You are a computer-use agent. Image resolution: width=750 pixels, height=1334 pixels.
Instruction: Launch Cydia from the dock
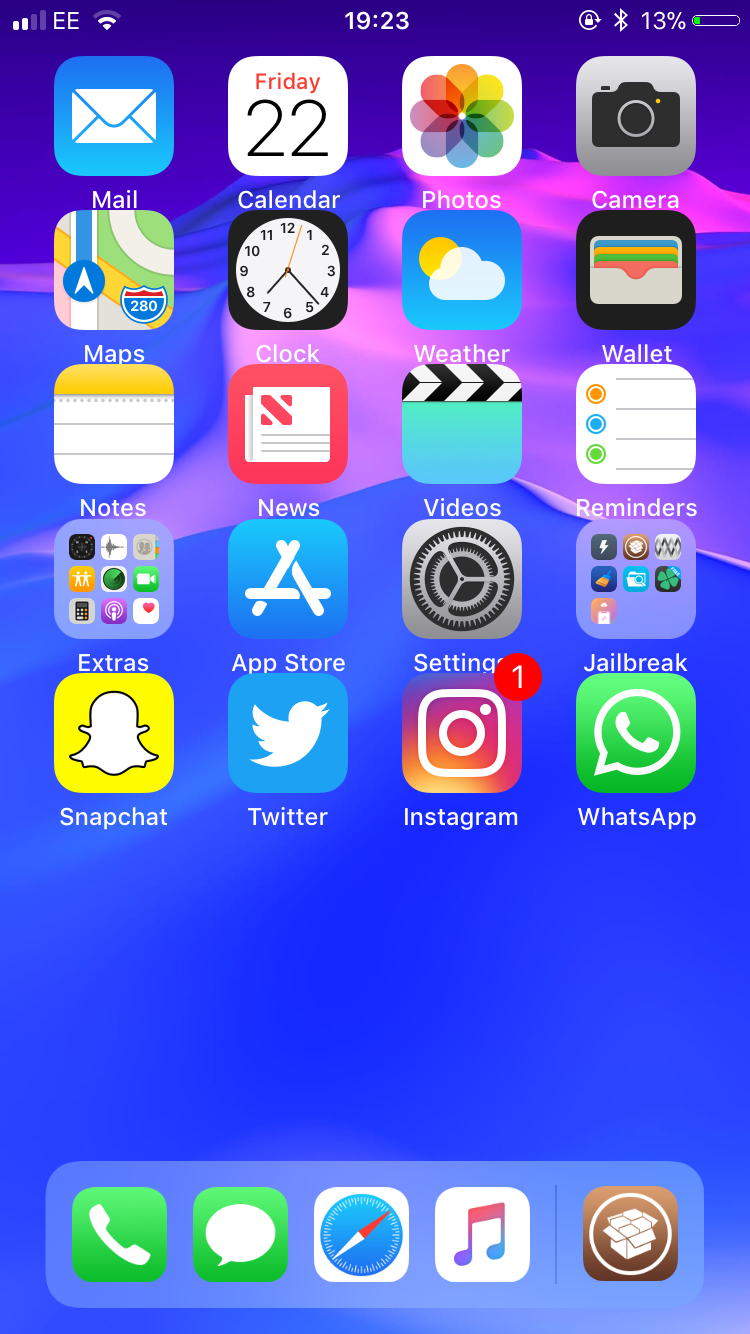point(630,1234)
